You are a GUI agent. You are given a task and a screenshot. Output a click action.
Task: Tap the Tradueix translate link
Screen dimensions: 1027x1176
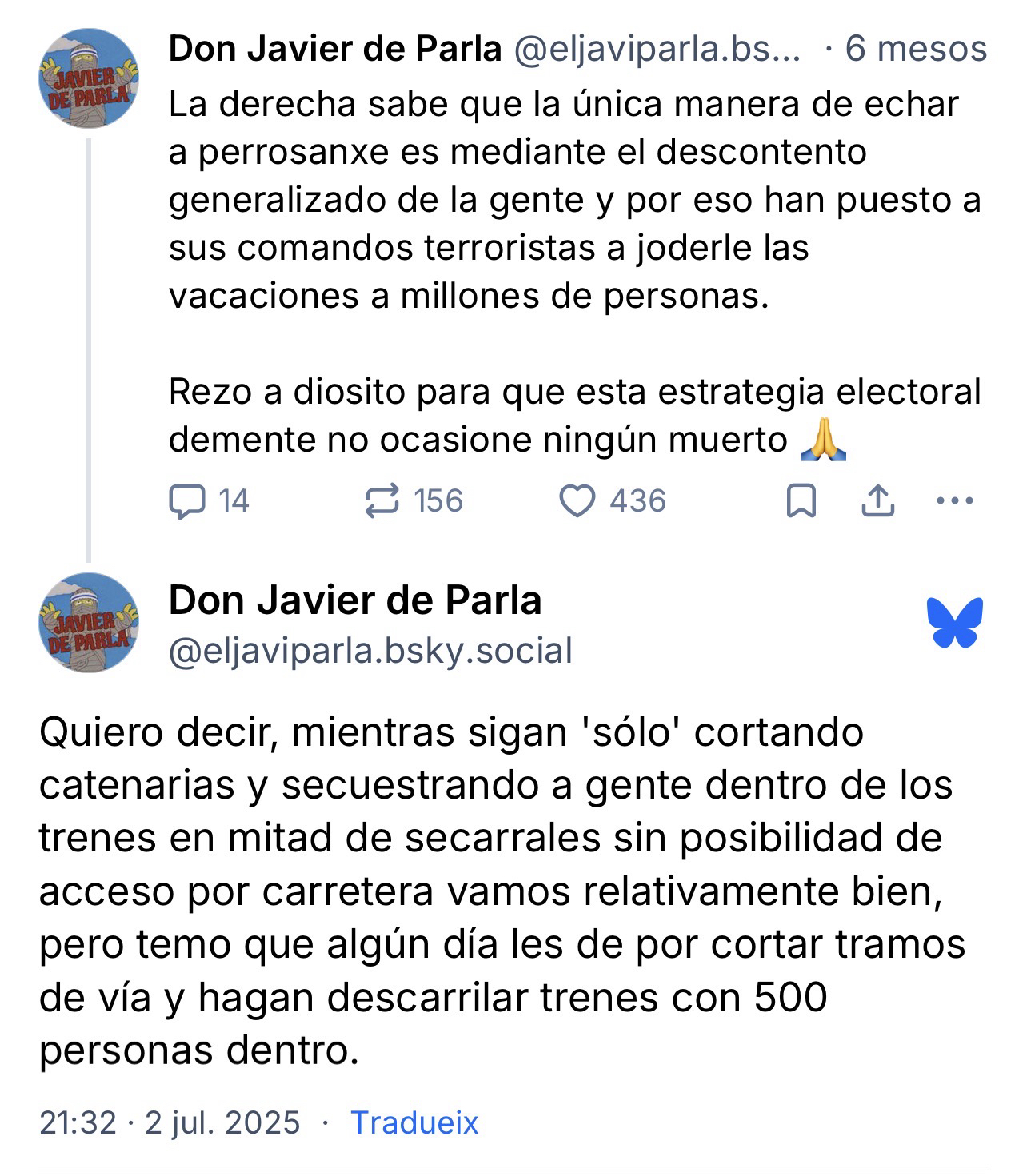click(414, 1122)
